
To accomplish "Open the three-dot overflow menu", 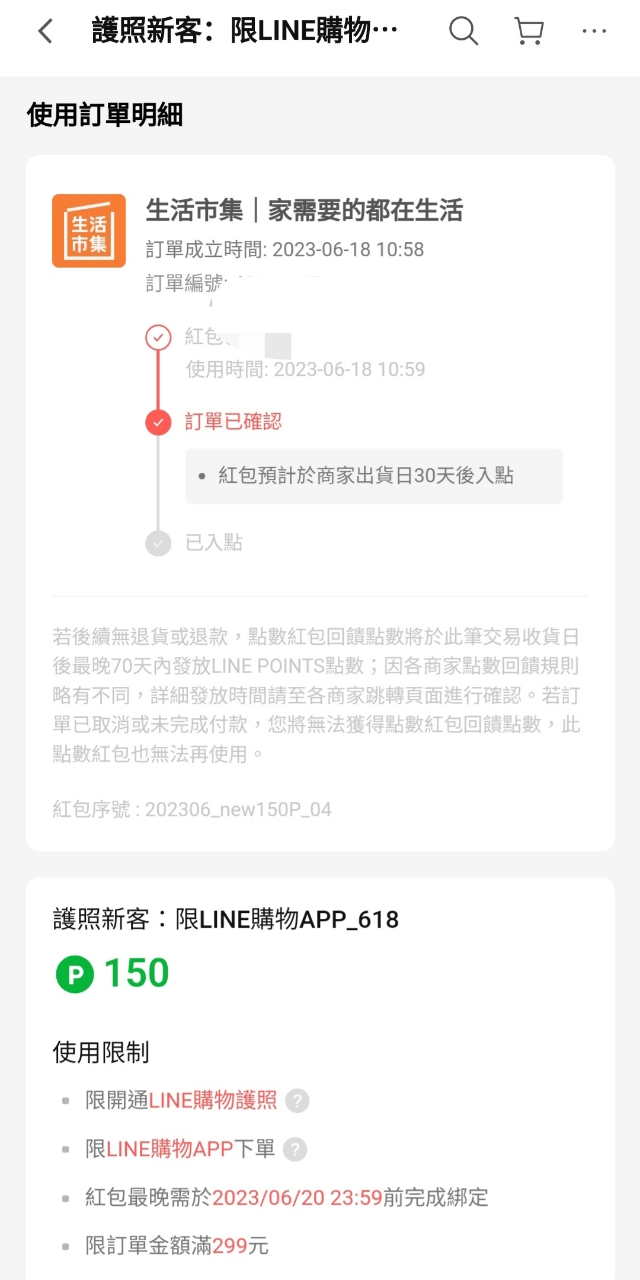I will (x=594, y=31).
